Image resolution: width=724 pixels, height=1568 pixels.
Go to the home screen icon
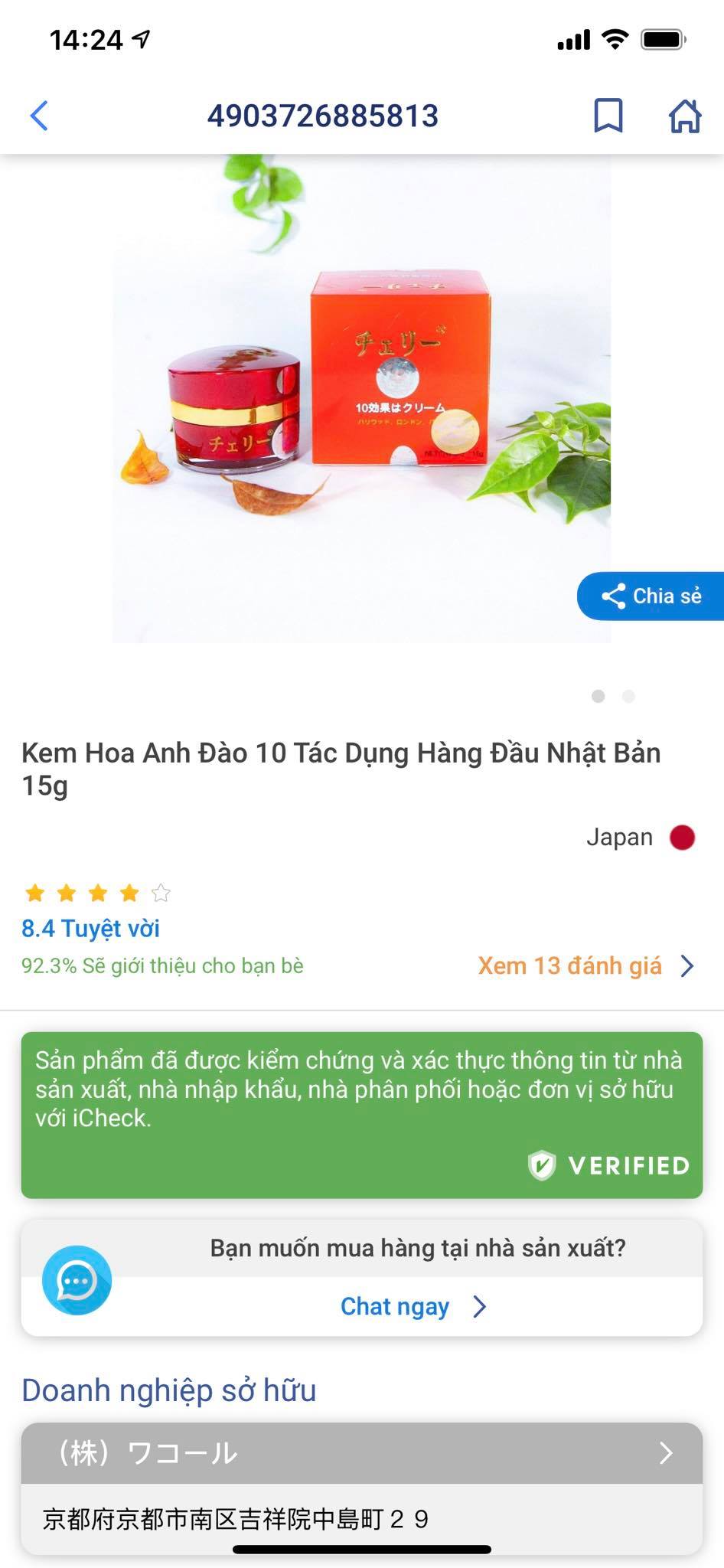pyautogui.click(x=684, y=116)
